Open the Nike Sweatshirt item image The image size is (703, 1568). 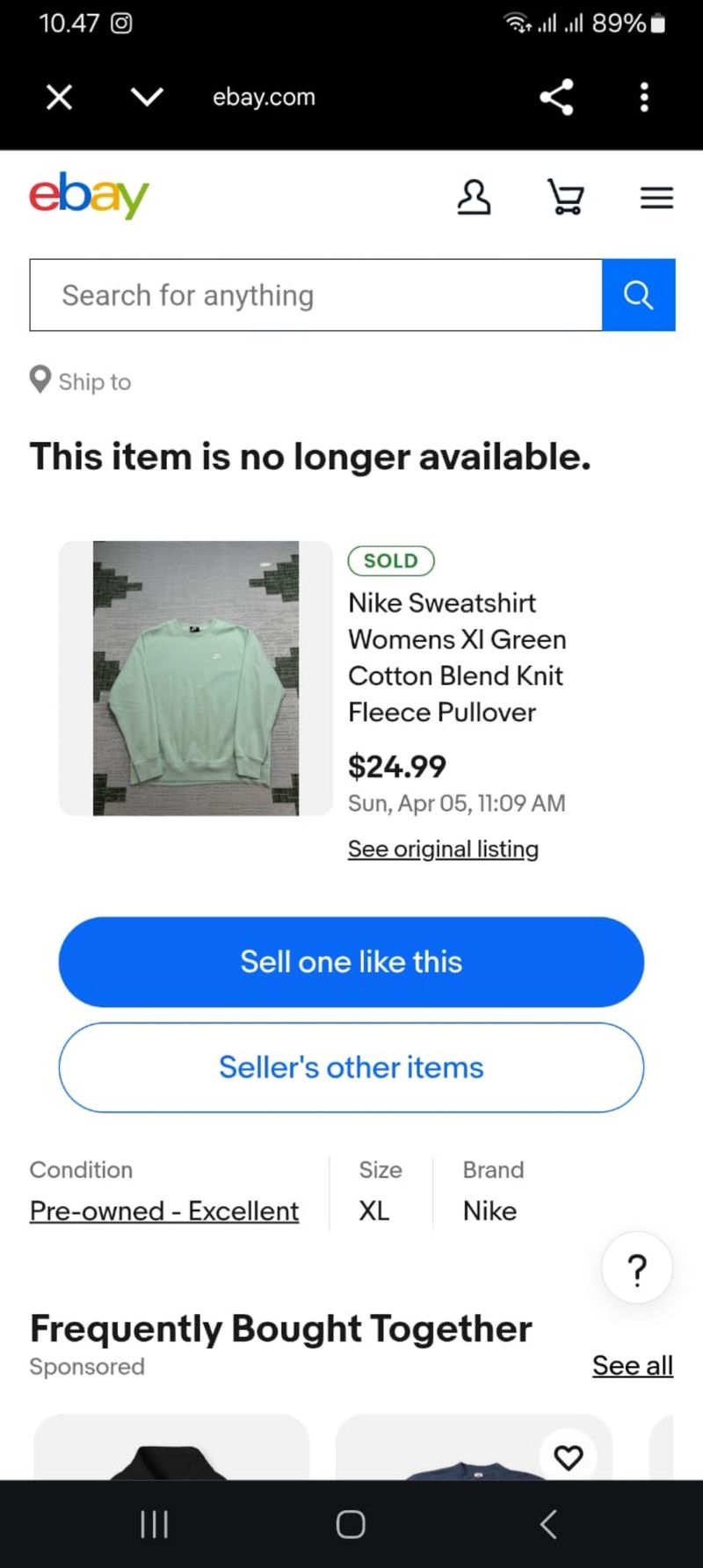[x=196, y=678]
